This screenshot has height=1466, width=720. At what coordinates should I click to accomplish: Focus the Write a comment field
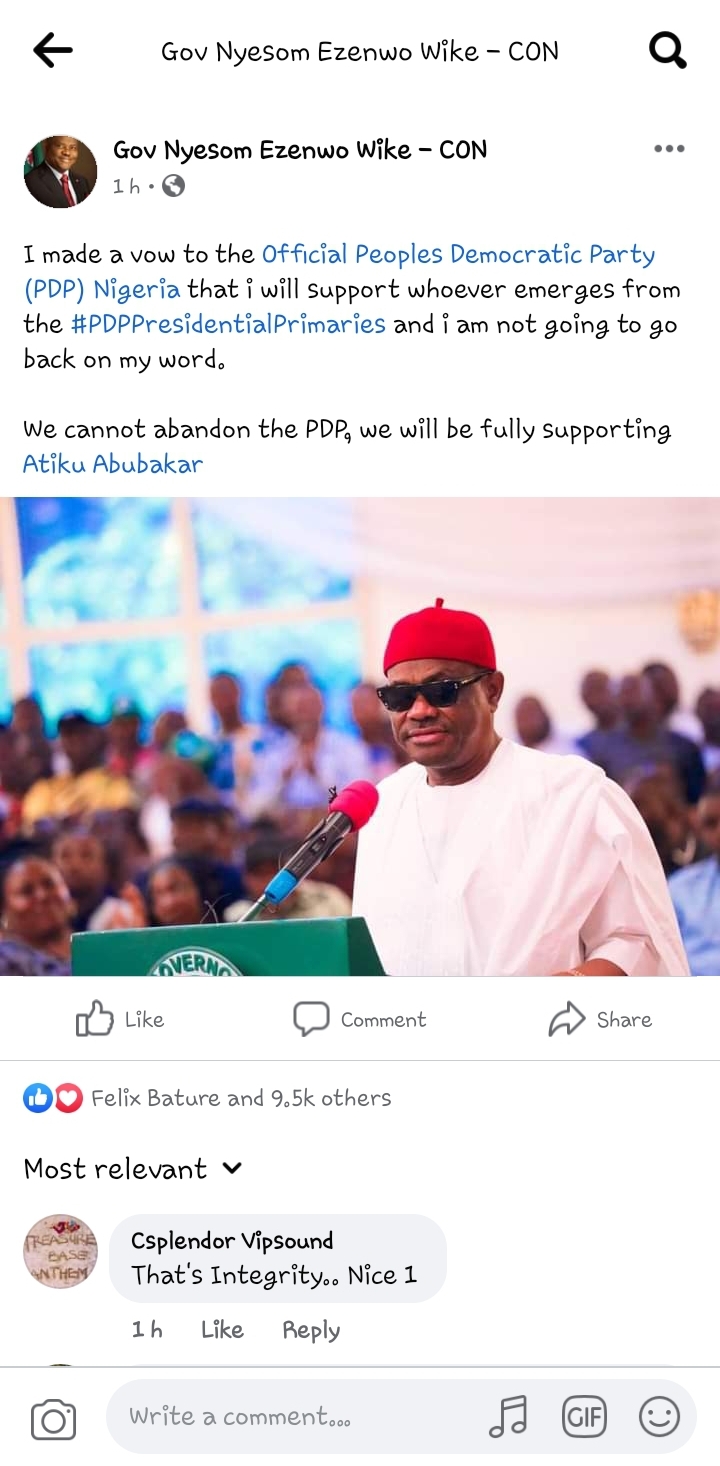[290, 1417]
